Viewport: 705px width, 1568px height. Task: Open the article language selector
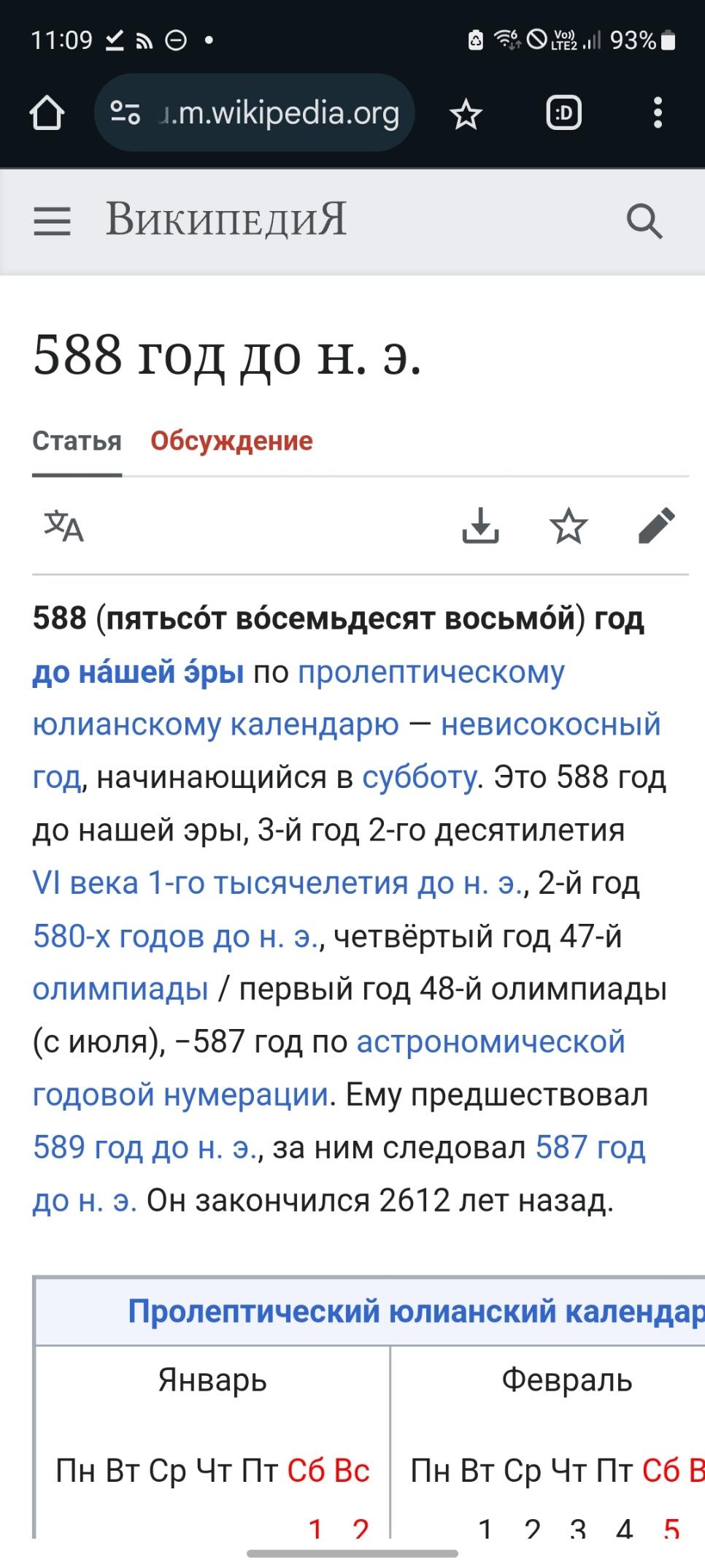click(64, 526)
